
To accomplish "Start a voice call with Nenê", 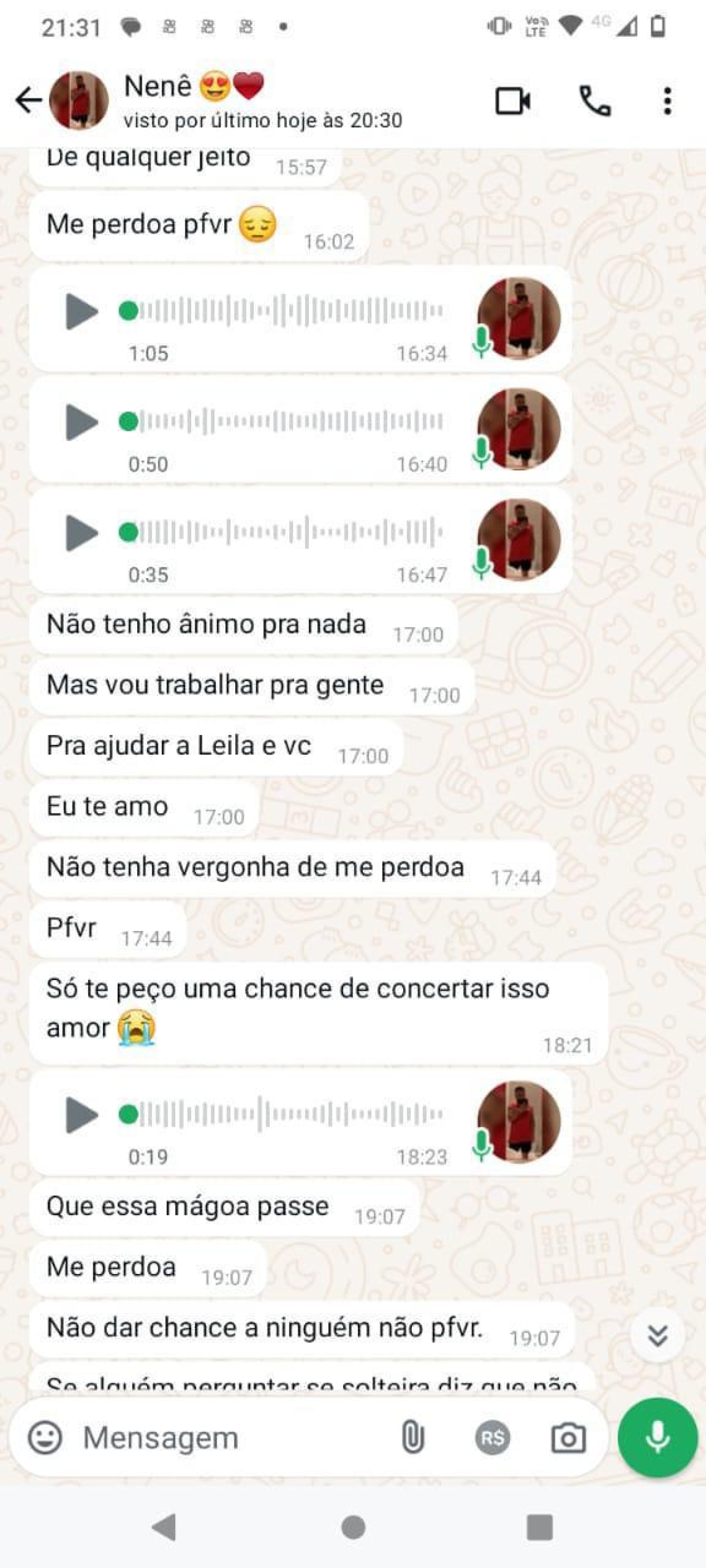I will 595,101.
